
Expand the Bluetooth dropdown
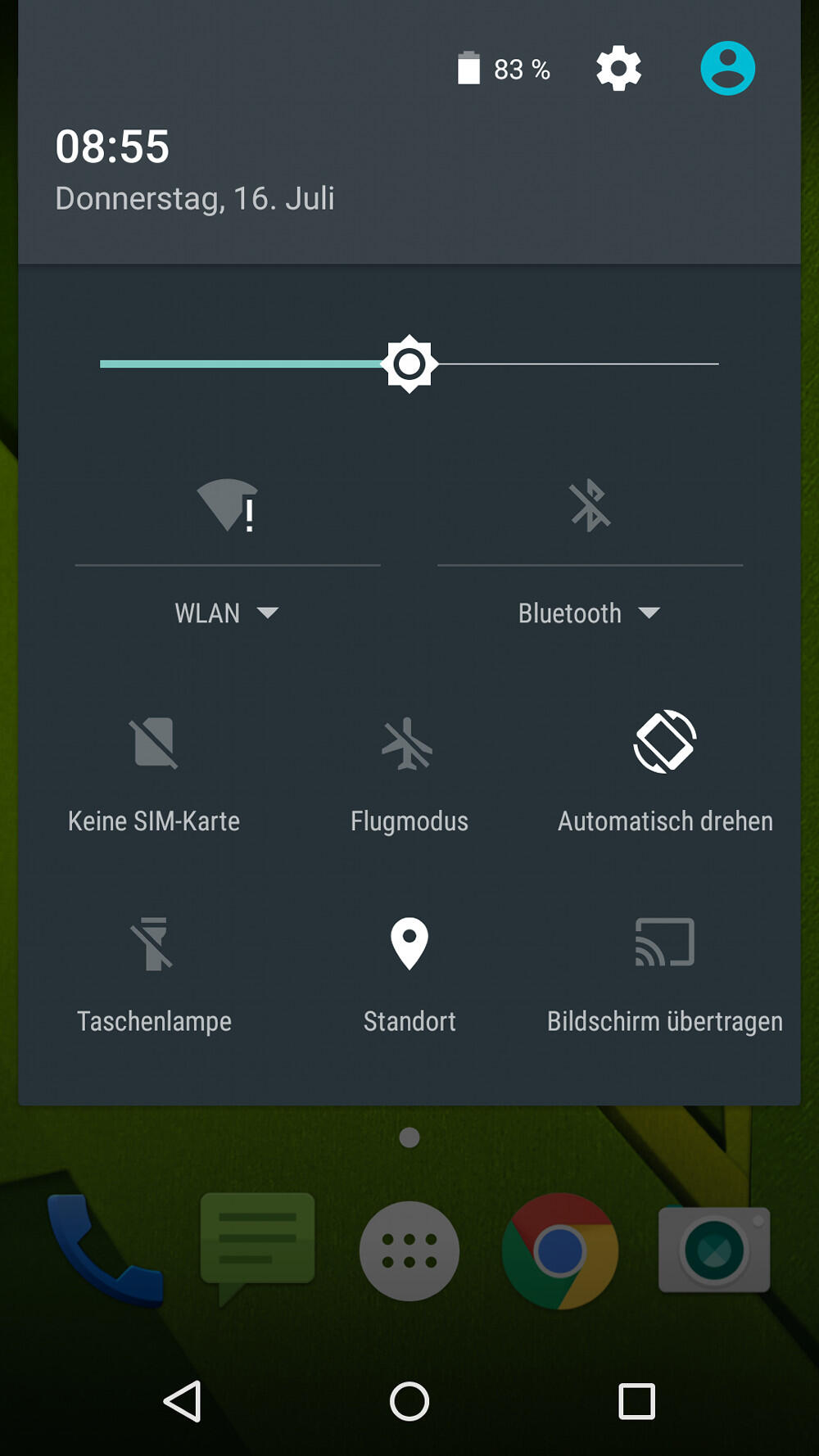590,613
